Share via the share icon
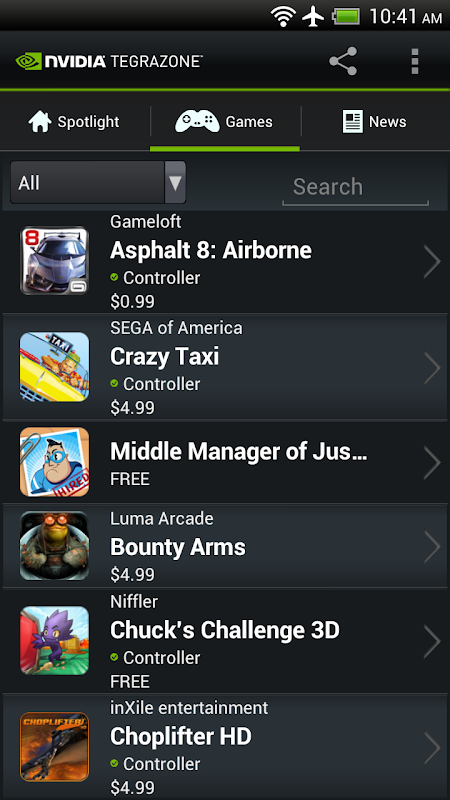Viewport: 450px width, 800px height. 343,61
